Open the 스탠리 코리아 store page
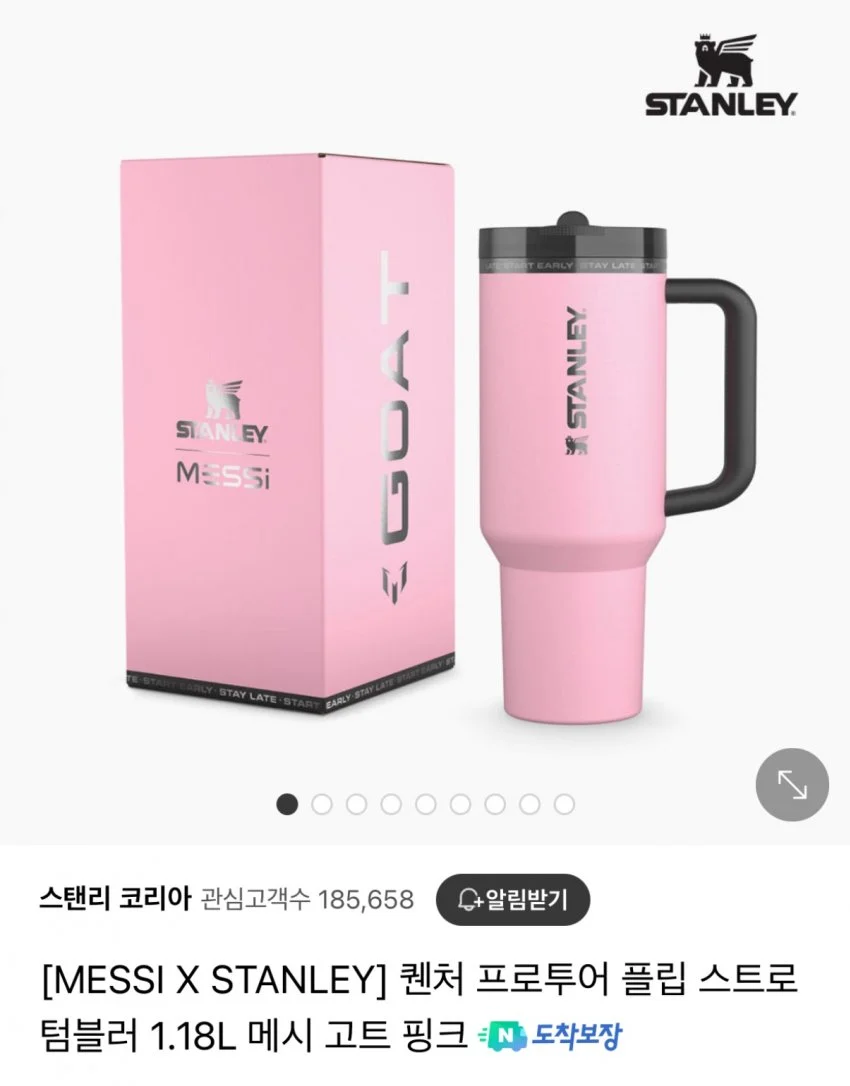Viewport: 850px width, 1086px height. [x=114, y=899]
